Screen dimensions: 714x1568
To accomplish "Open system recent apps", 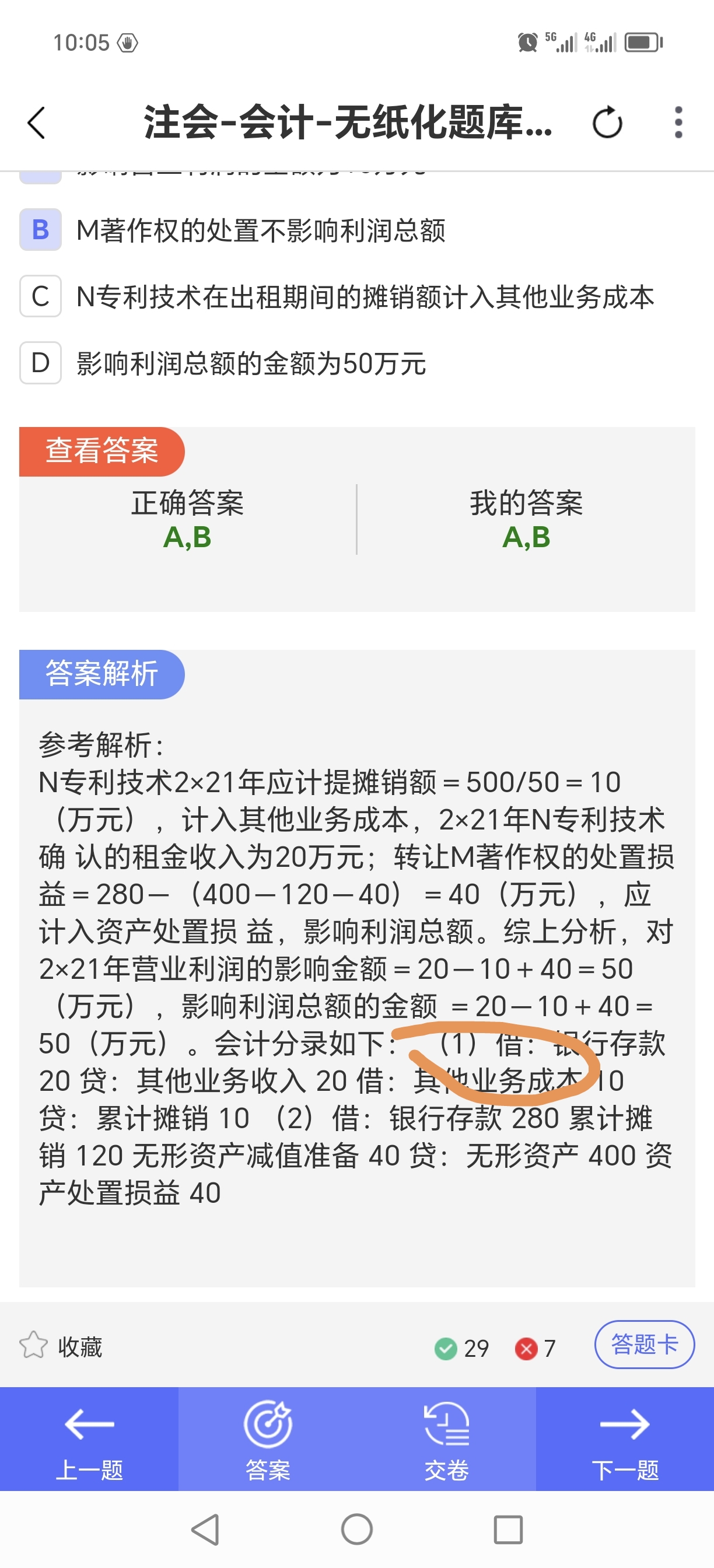I will pyautogui.click(x=508, y=1529).
